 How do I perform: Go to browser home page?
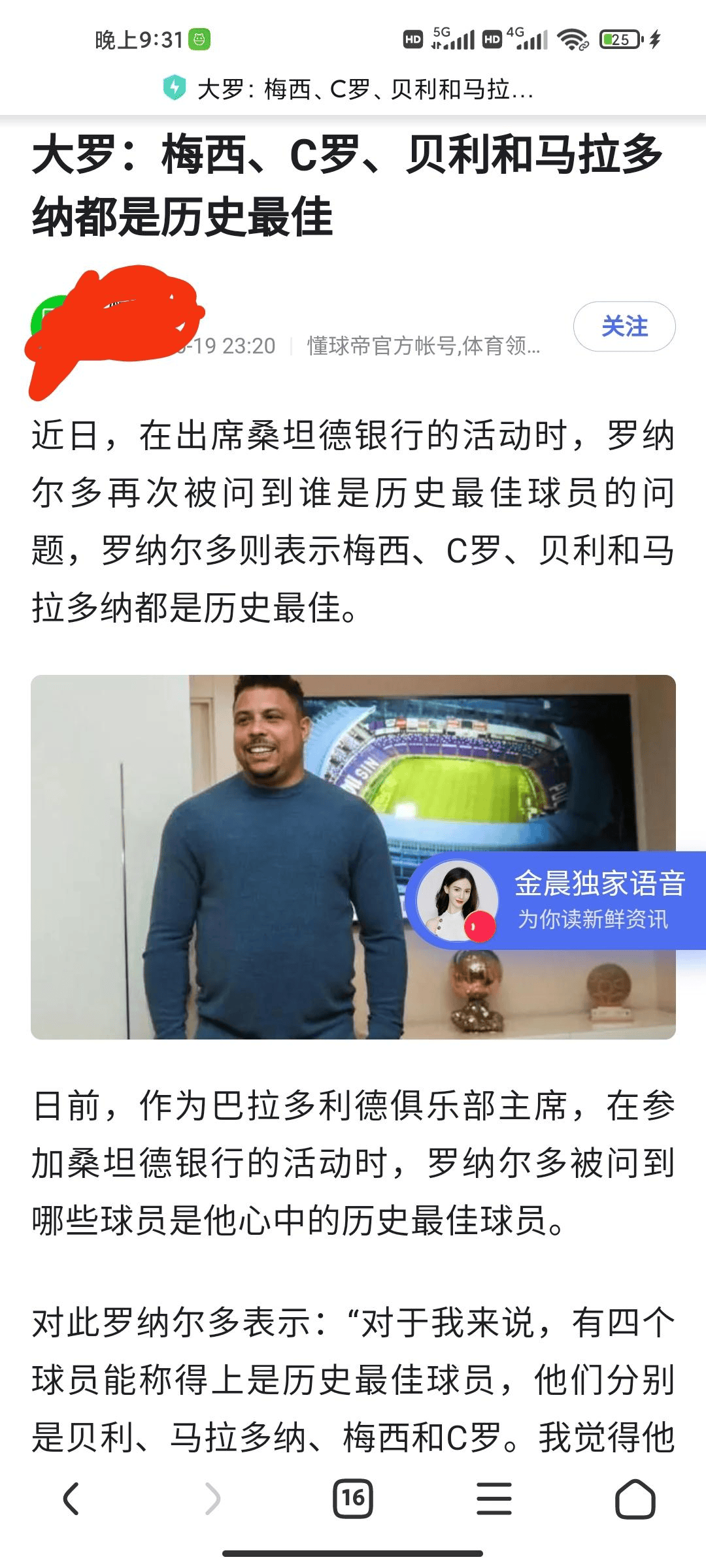pyautogui.click(x=635, y=1498)
